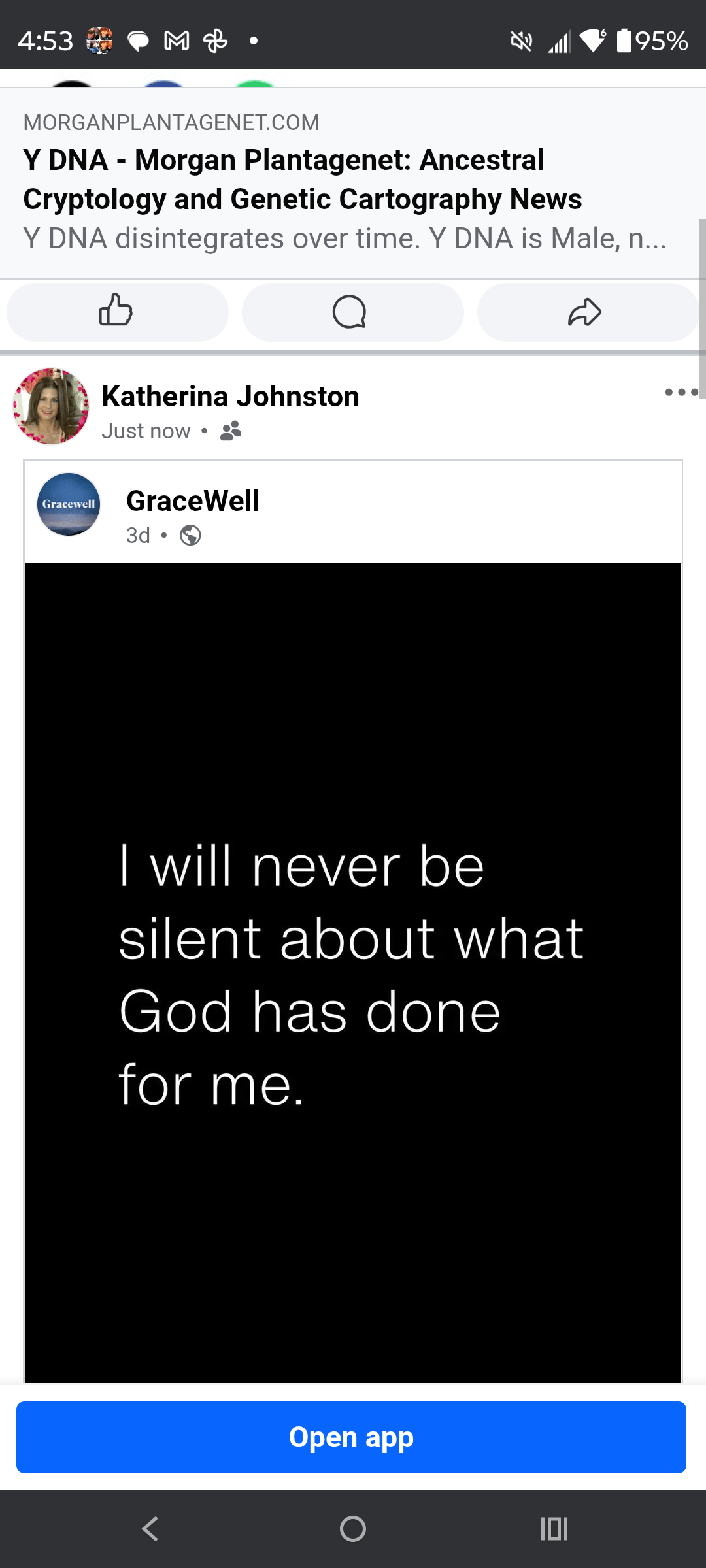The width and height of the screenshot is (706, 1568).
Task: Go back with the system back button
Action: [150, 1529]
